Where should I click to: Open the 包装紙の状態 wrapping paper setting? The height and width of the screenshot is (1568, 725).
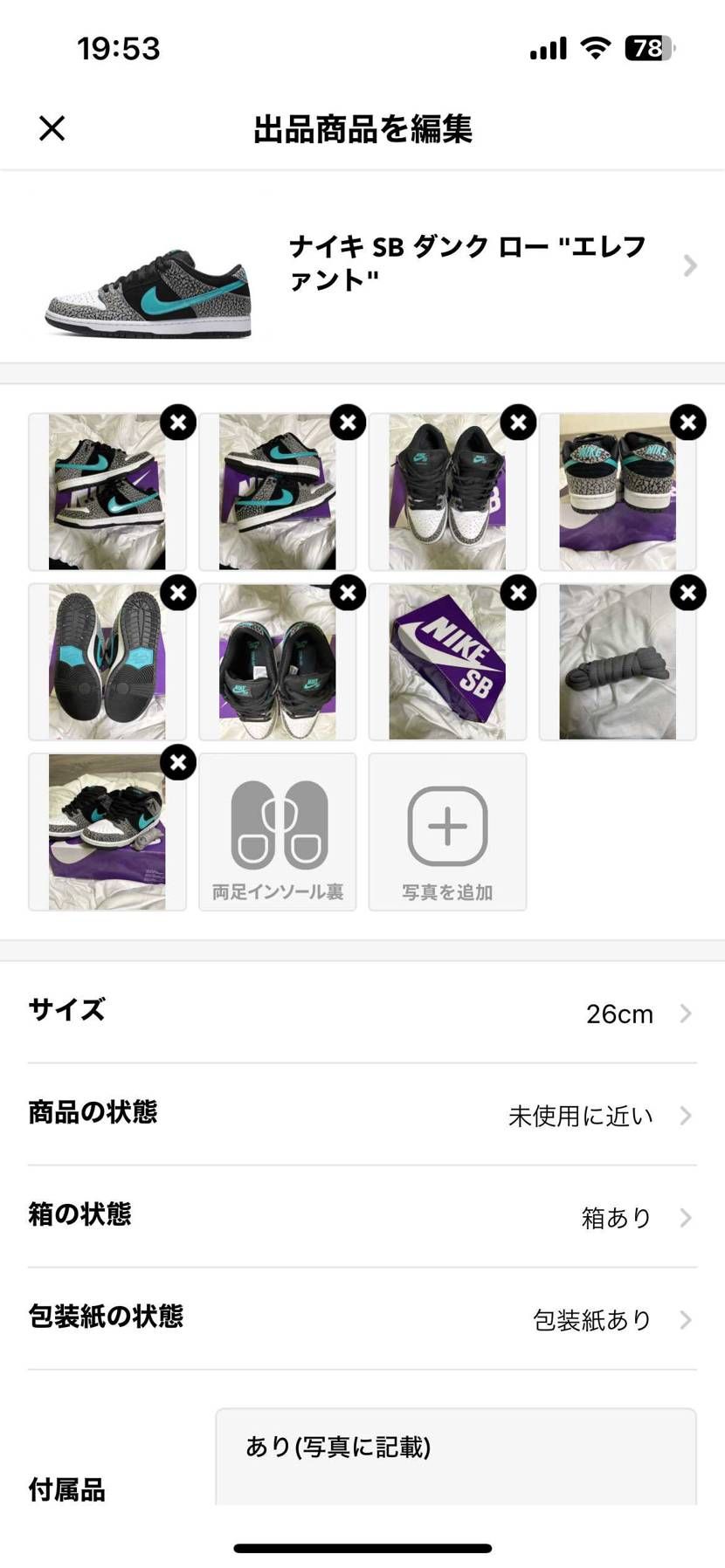click(x=362, y=1320)
